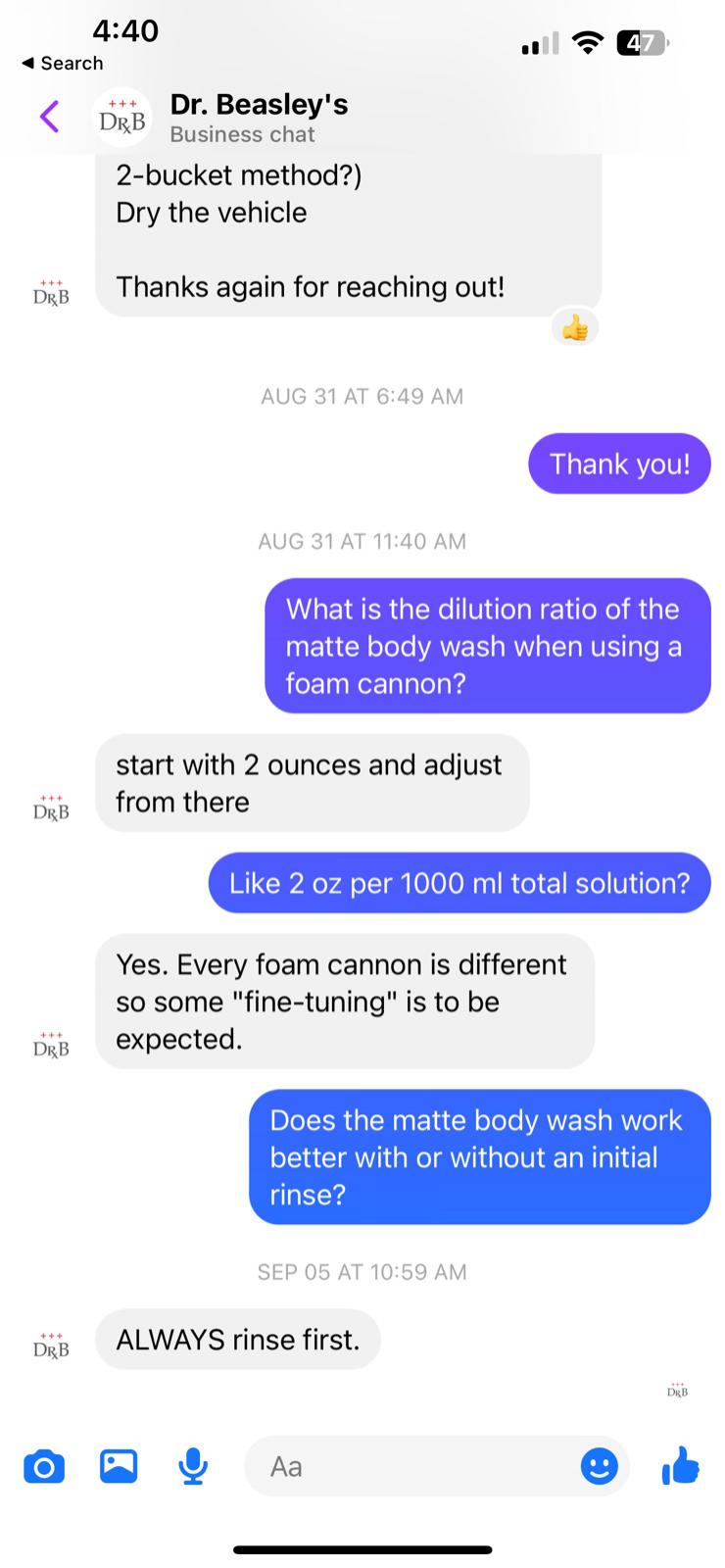
Task: Open Dr. Beasley's business chat details
Action: 259,118
